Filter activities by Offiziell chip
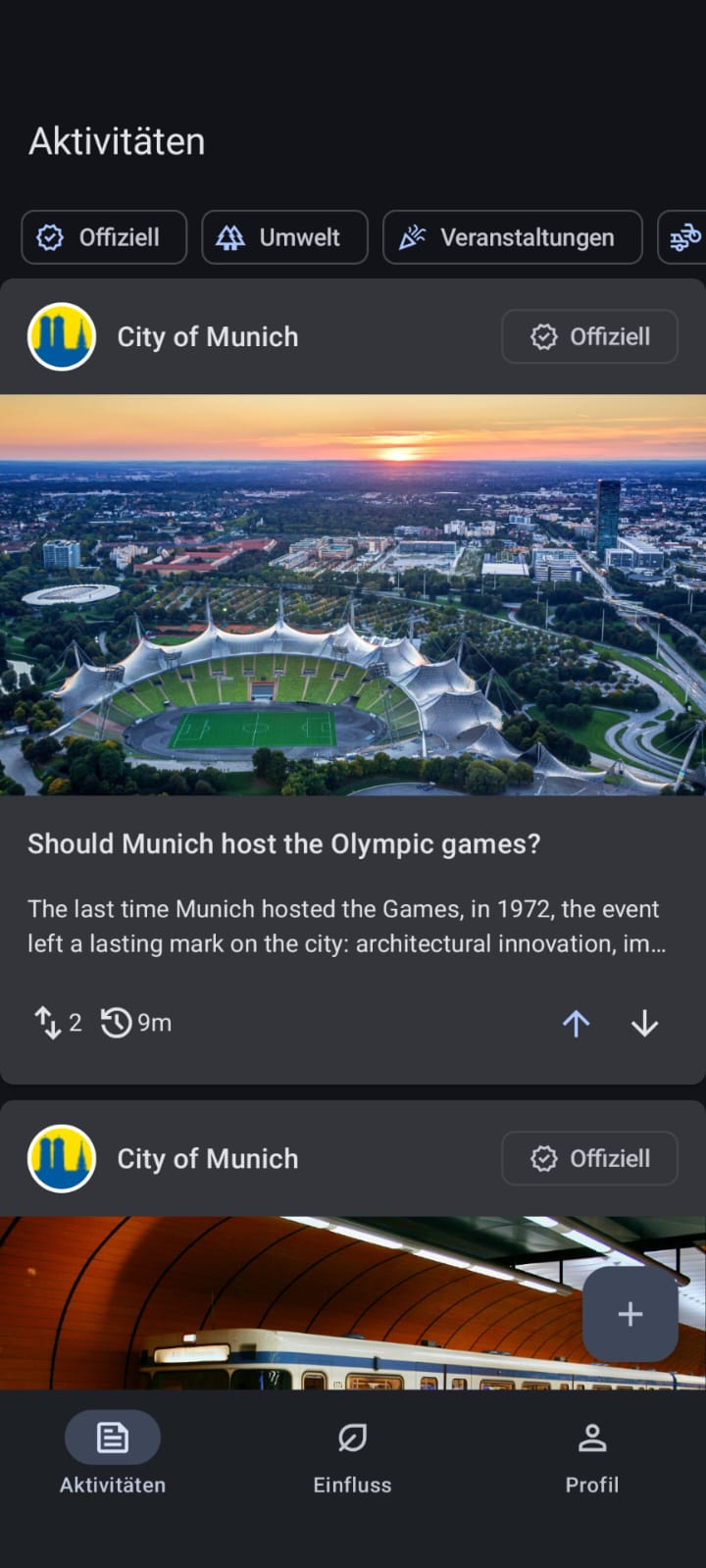 pos(104,237)
